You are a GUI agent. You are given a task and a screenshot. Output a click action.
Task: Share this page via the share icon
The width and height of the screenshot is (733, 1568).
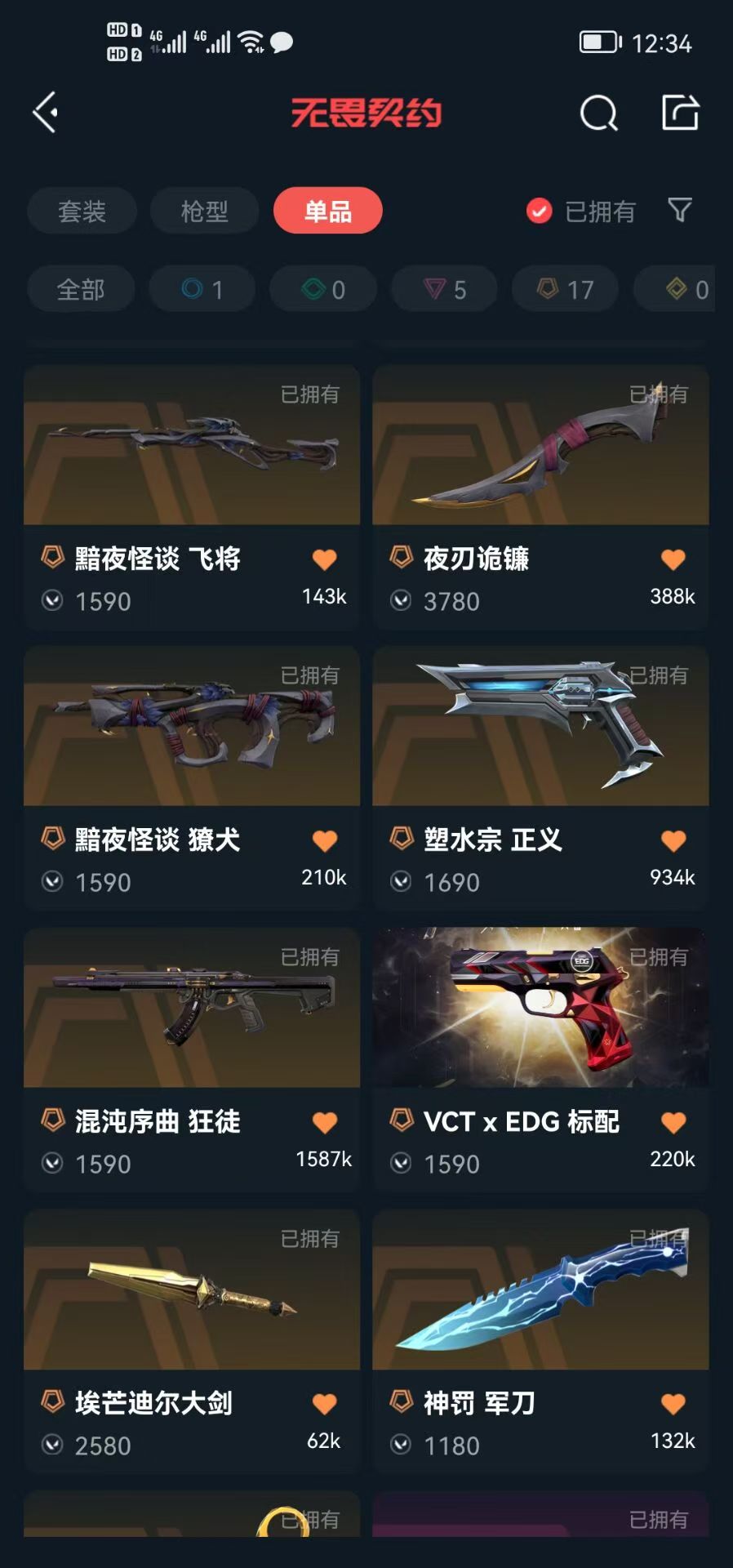pyautogui.click(x=680, y=113)
